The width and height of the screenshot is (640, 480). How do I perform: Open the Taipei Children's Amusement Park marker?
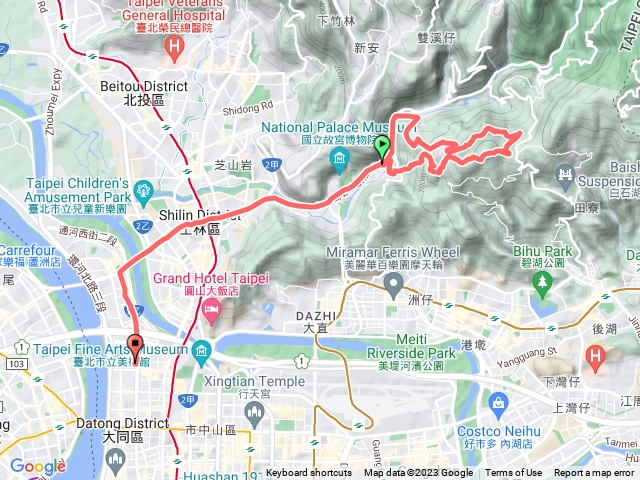point(142,189)
